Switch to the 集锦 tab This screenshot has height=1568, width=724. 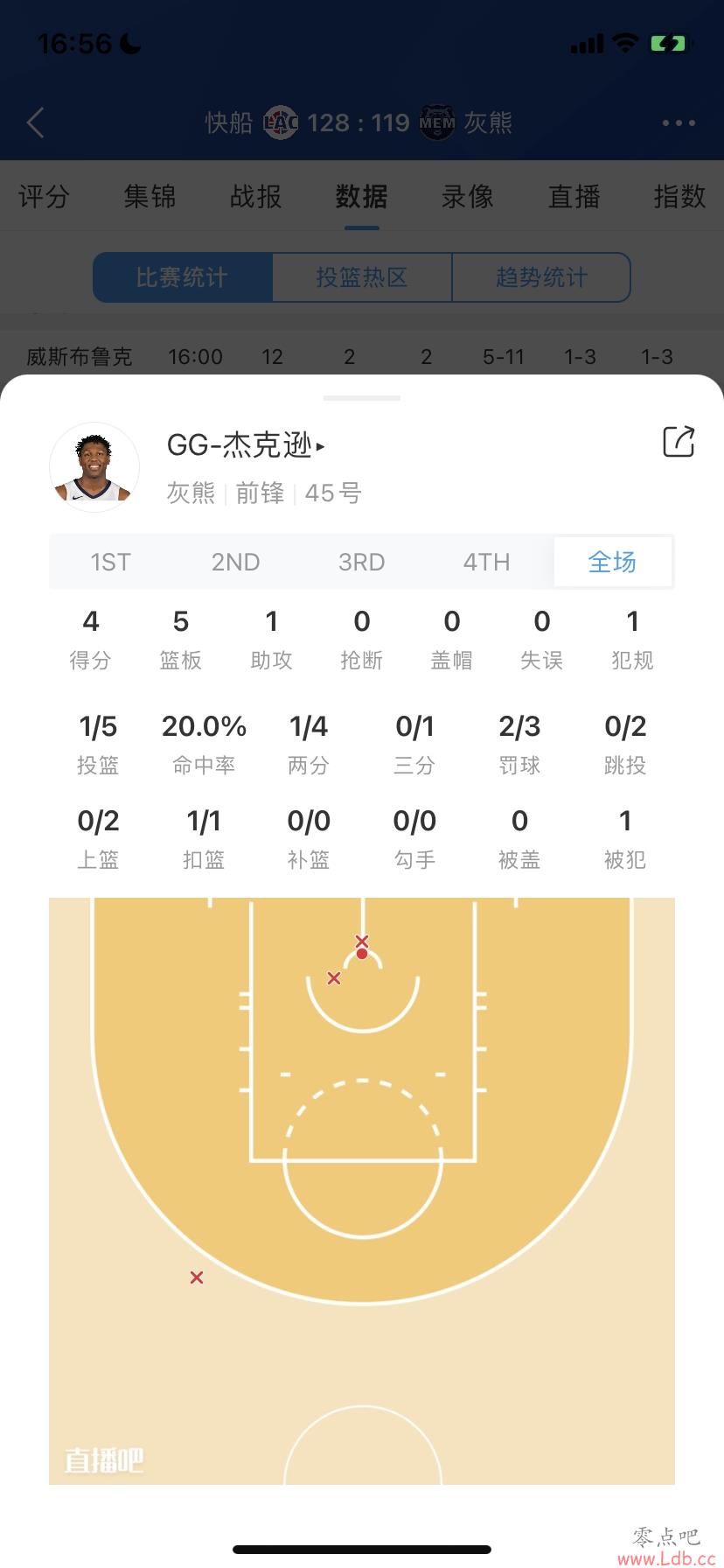click(x=150, y=197)
